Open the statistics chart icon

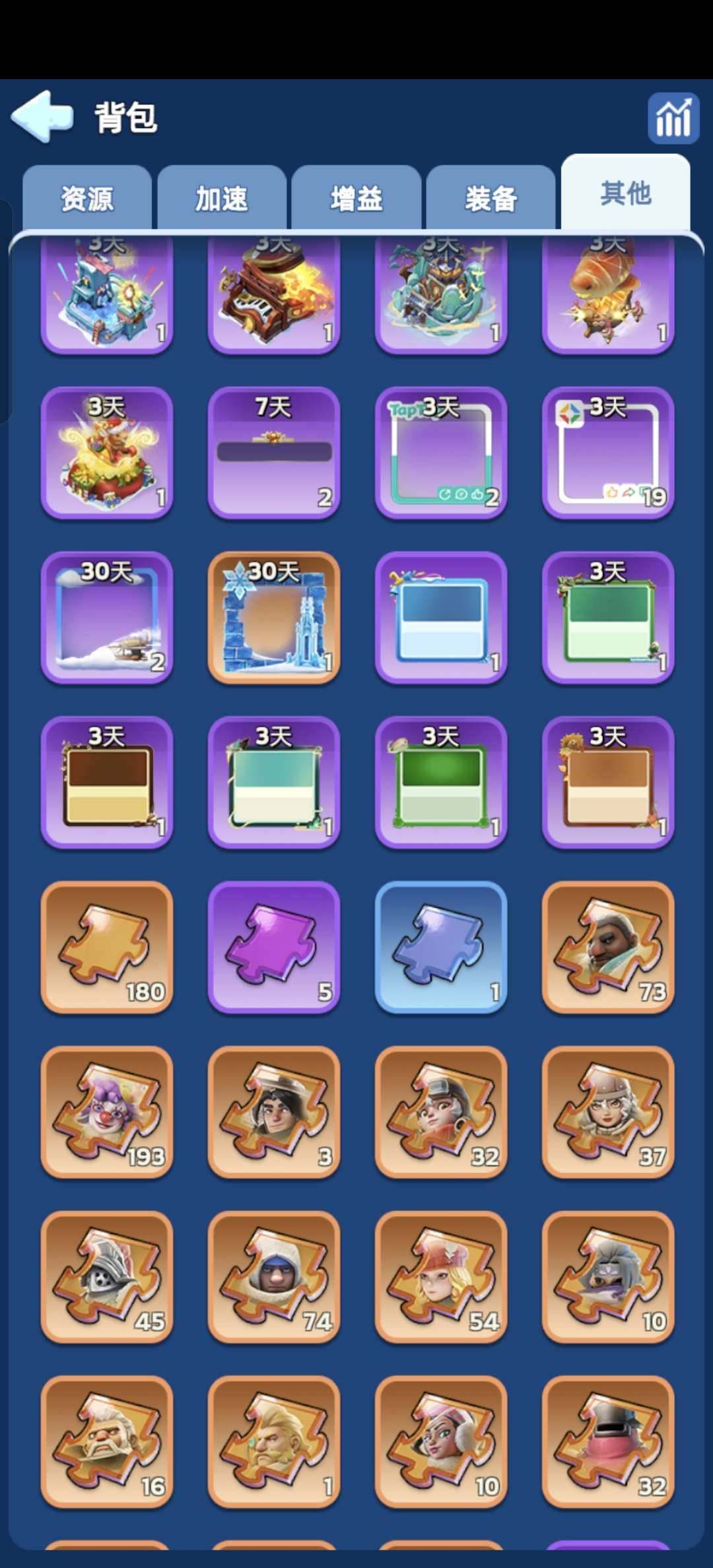tap(673, 118)
